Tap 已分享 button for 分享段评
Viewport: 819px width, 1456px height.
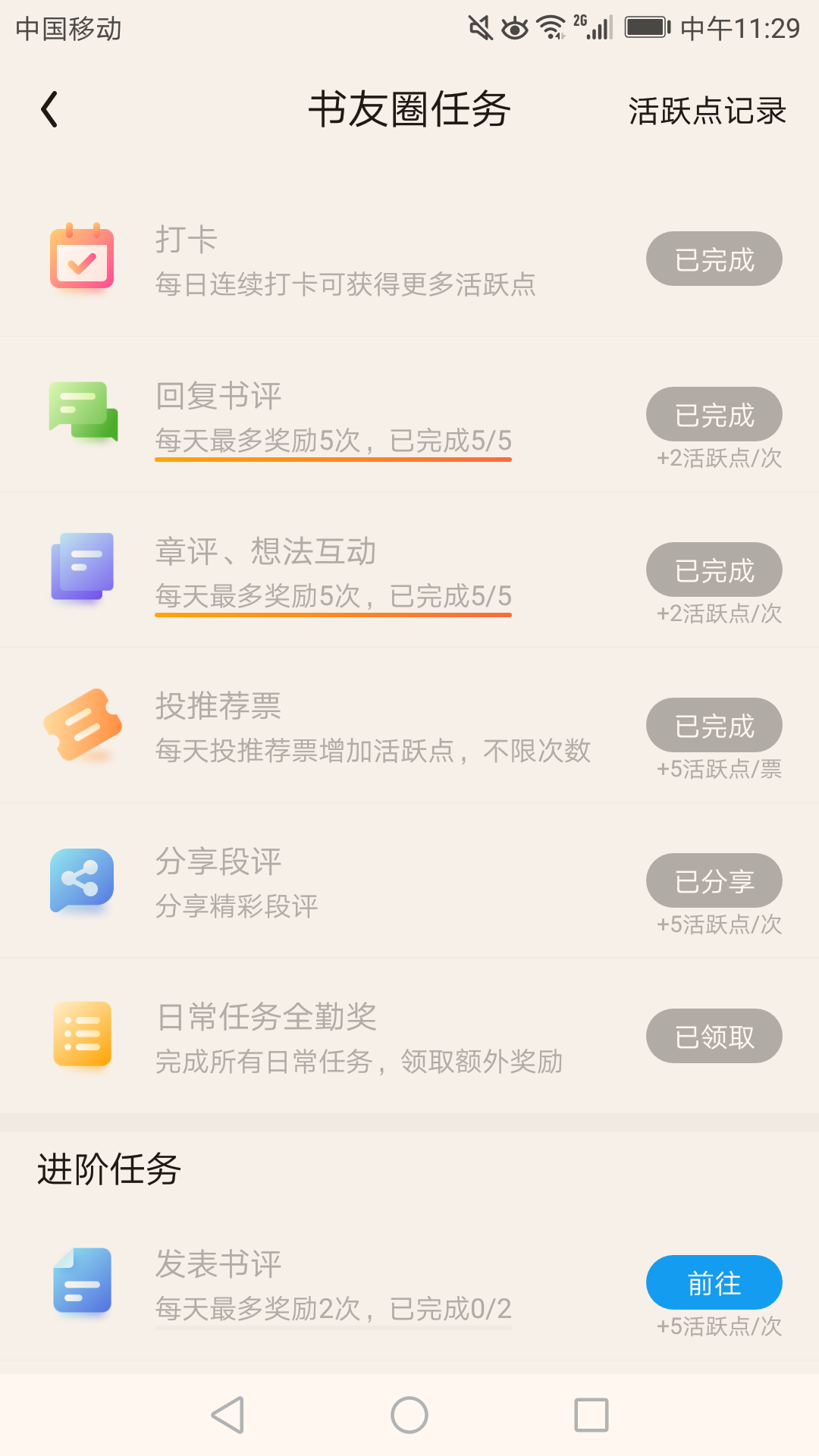[x=714, y=881]
